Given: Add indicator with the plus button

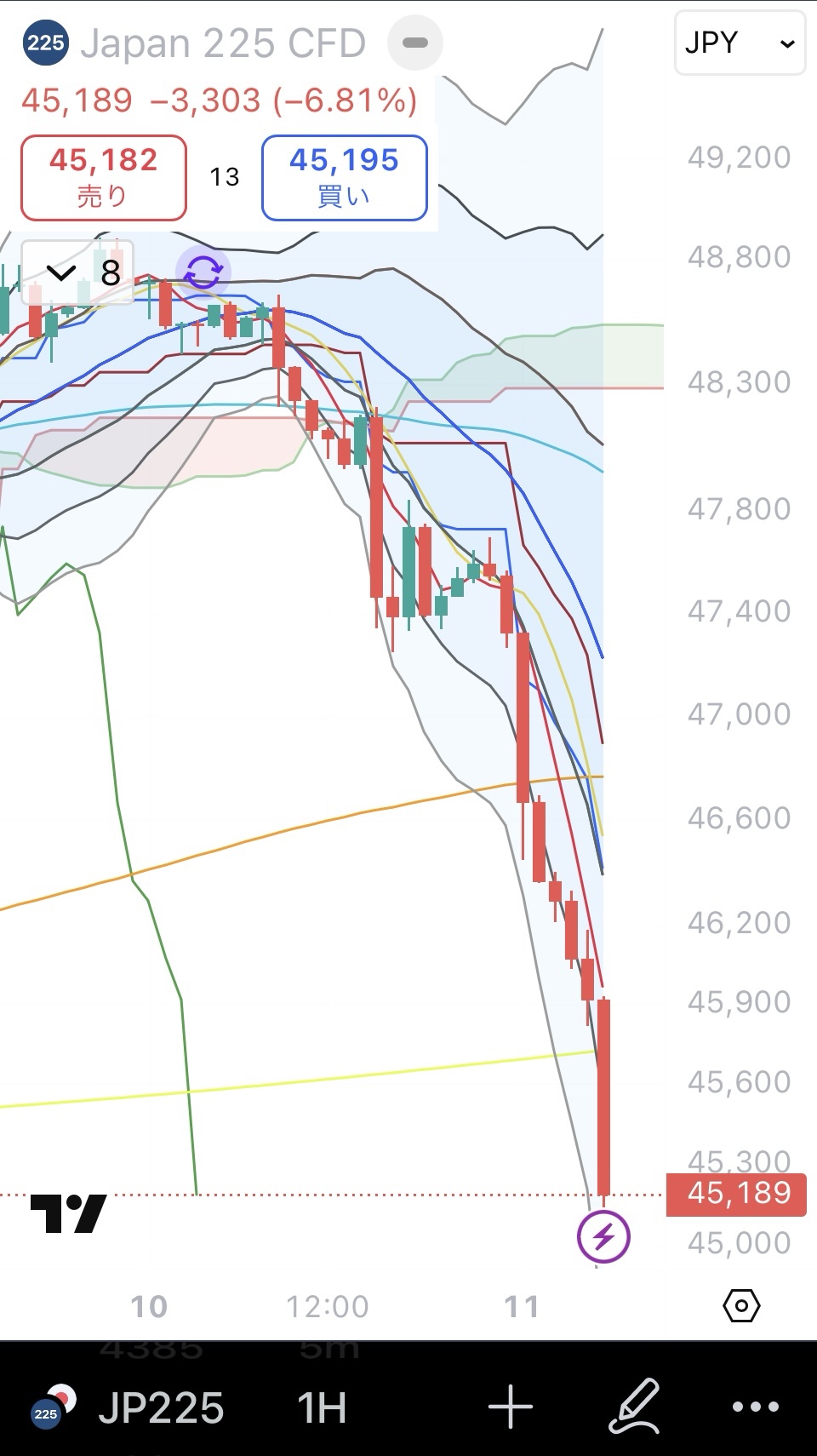Looking at the screenshot, I should click(511, 1407).
